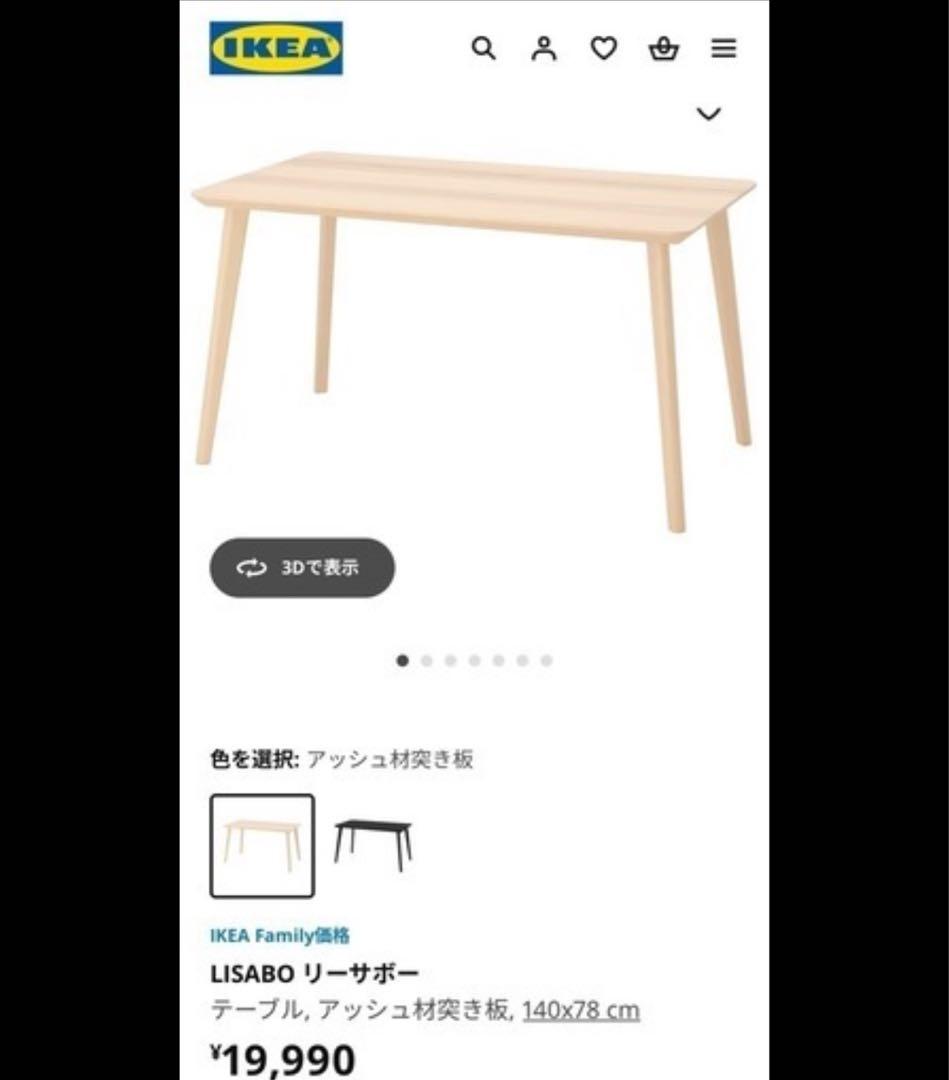Click the LISABO リーサボー product title
The height and width of the screenshot is (1080, 949).
tap(317, 972)
